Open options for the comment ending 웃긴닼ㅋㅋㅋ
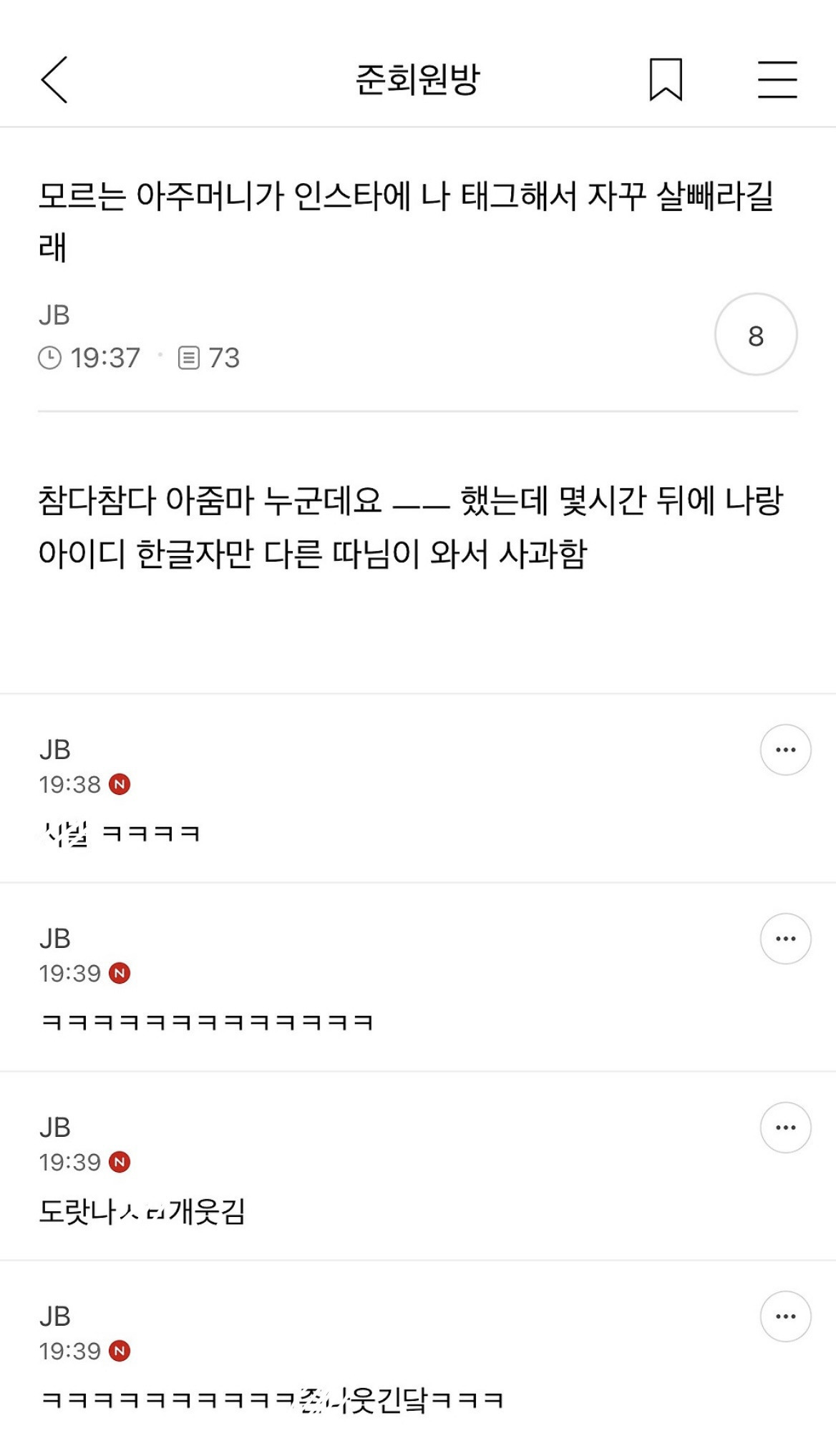This screenshot has width=836, height=1456. pyautogui.click(x=785, y=1316)
